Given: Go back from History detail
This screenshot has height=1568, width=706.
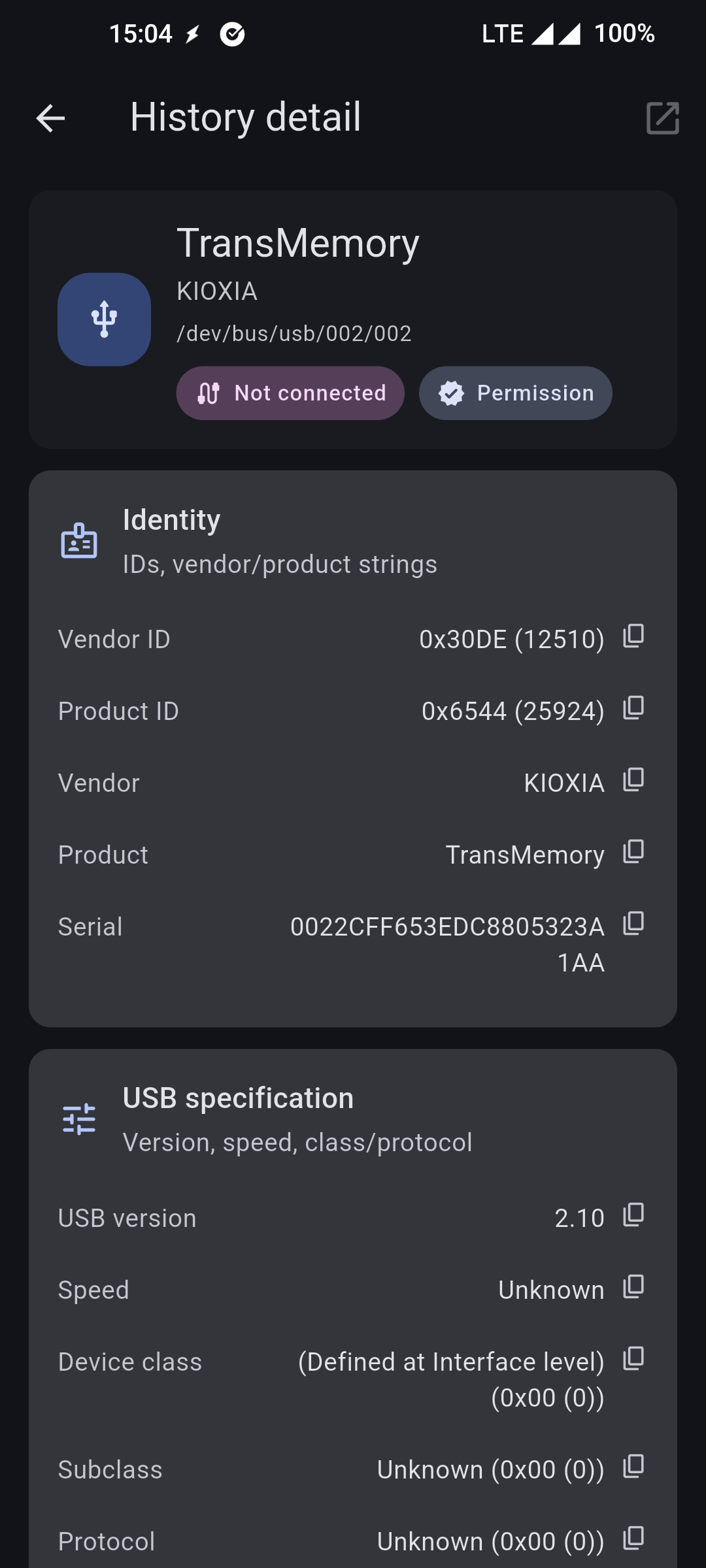Looking at the screenshot, I should click(50, 118).
